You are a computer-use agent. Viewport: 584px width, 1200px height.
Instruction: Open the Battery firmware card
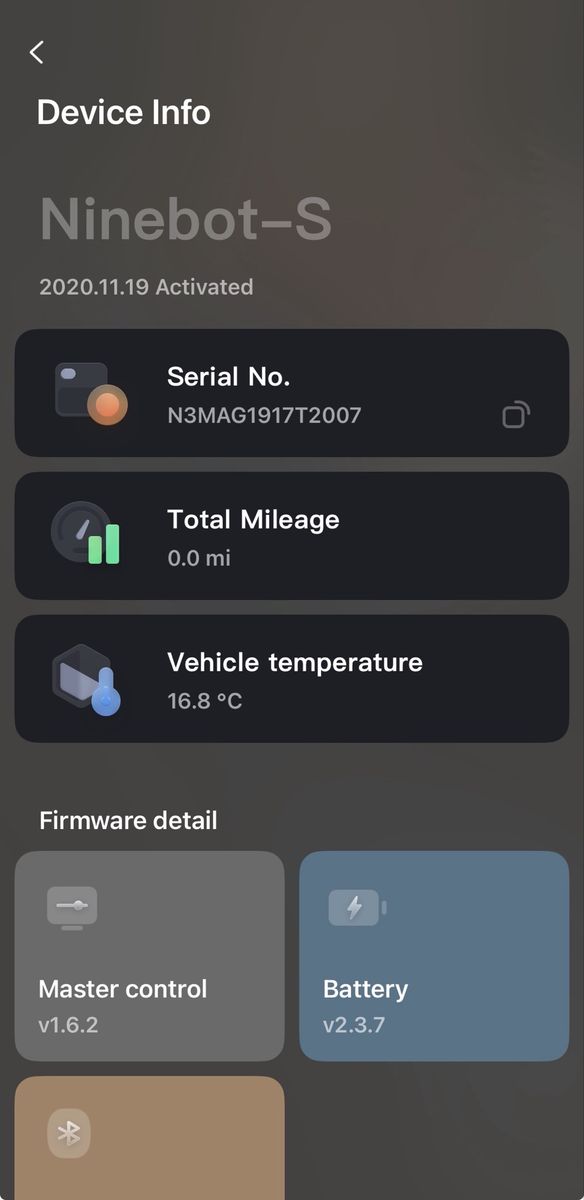pos(434,956)
